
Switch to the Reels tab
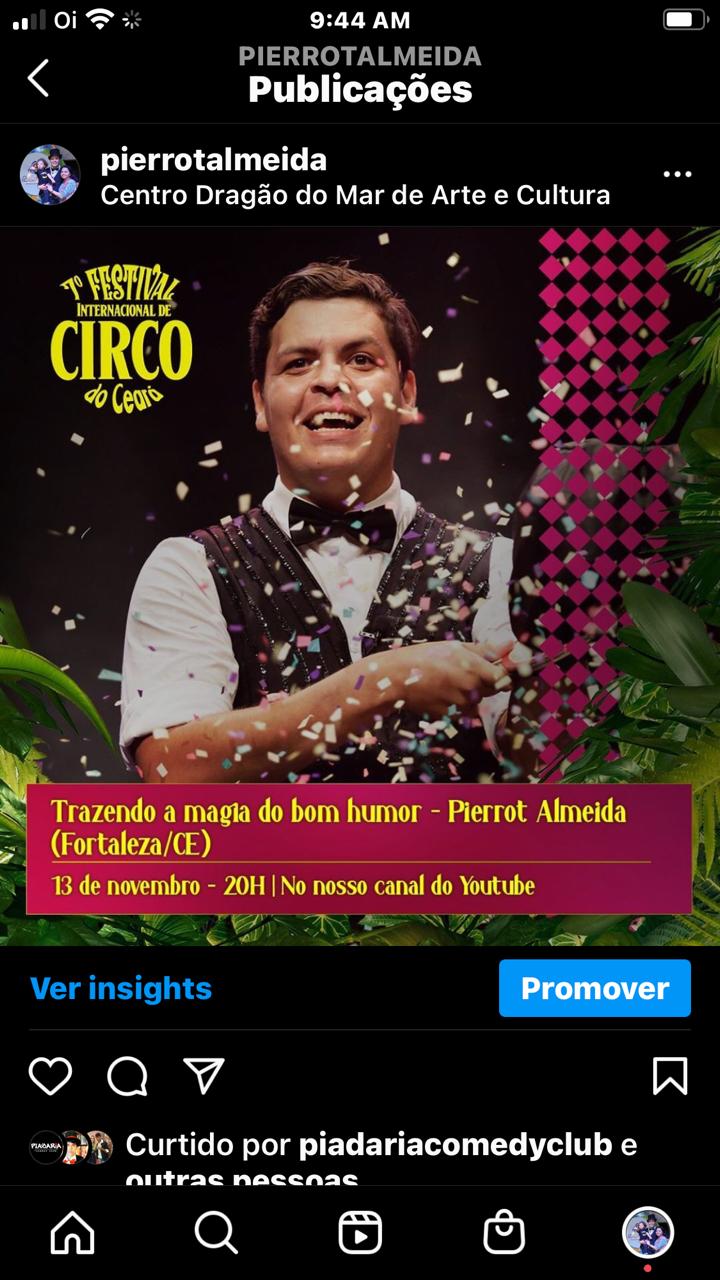(x=360, y=1234)
